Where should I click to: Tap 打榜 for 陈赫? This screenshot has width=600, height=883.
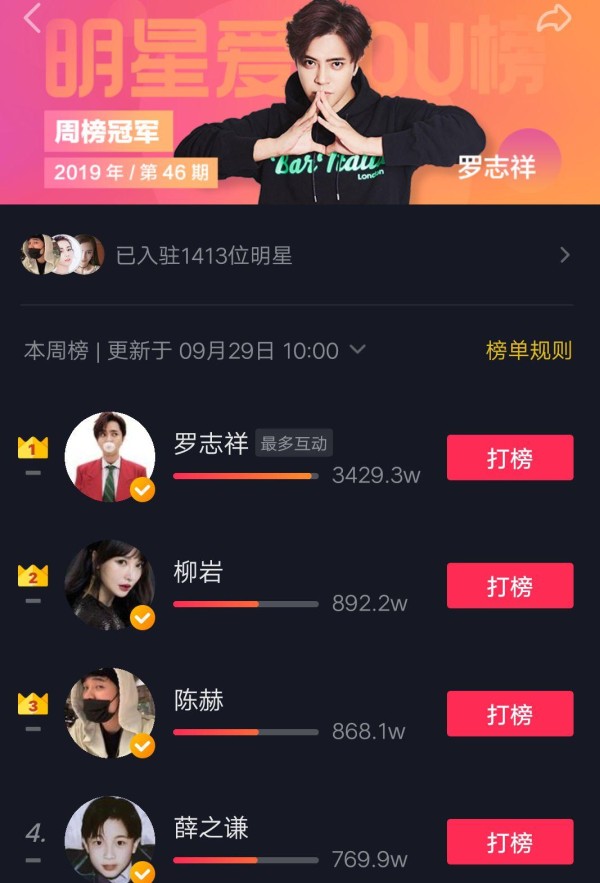coord(510,714)
